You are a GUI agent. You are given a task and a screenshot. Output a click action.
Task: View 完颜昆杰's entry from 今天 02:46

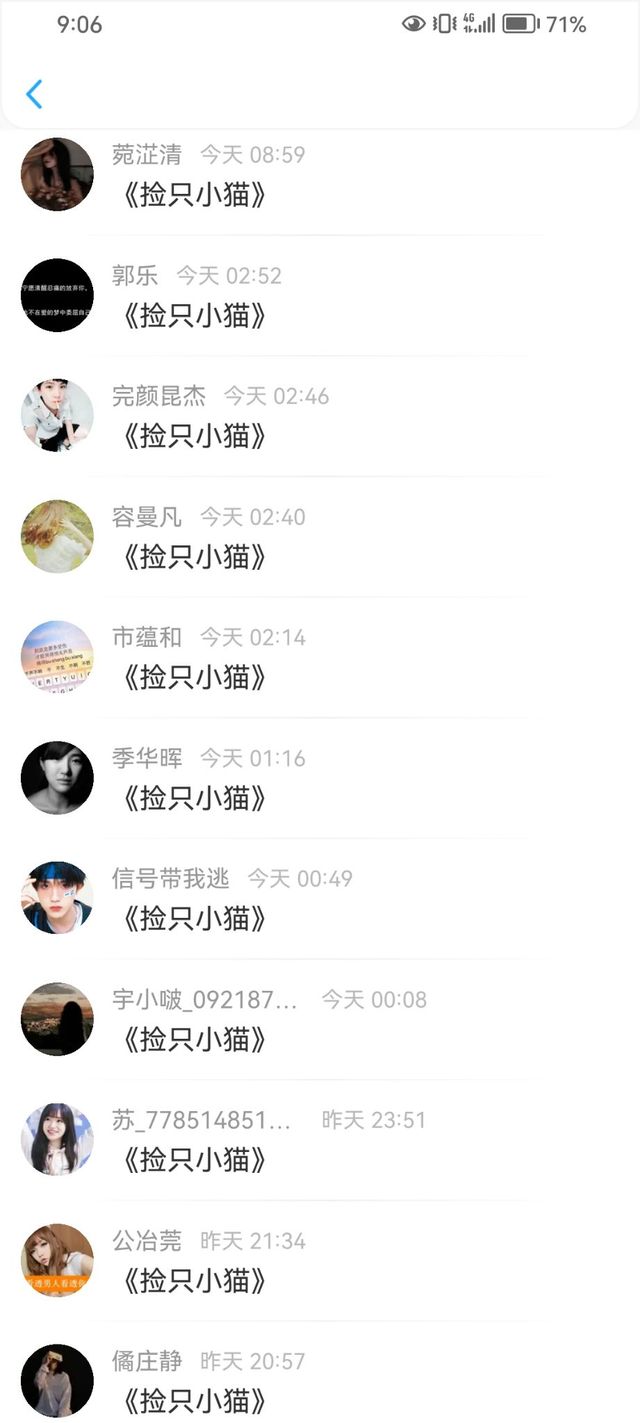click(x=195, y=435)
